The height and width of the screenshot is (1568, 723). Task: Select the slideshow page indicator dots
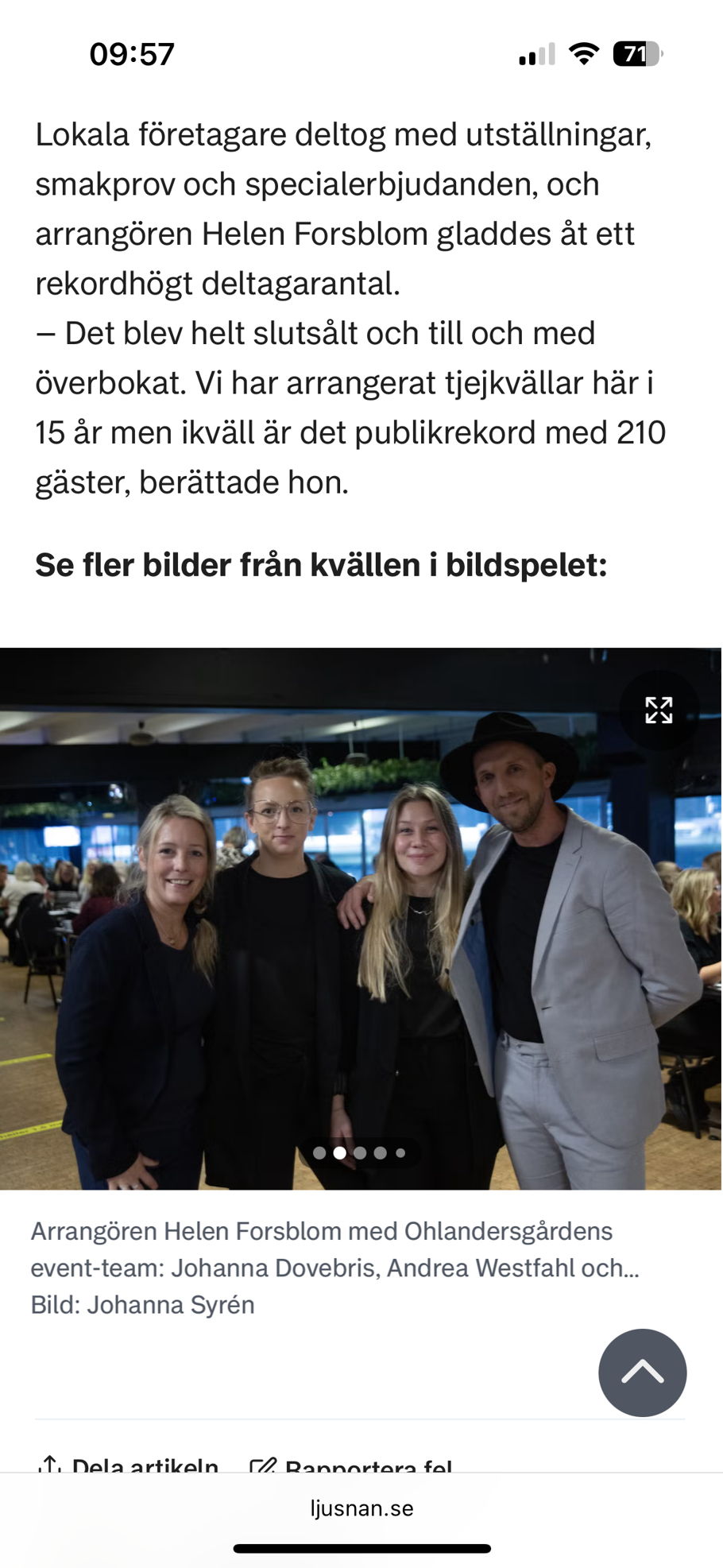click(360, 1152)
